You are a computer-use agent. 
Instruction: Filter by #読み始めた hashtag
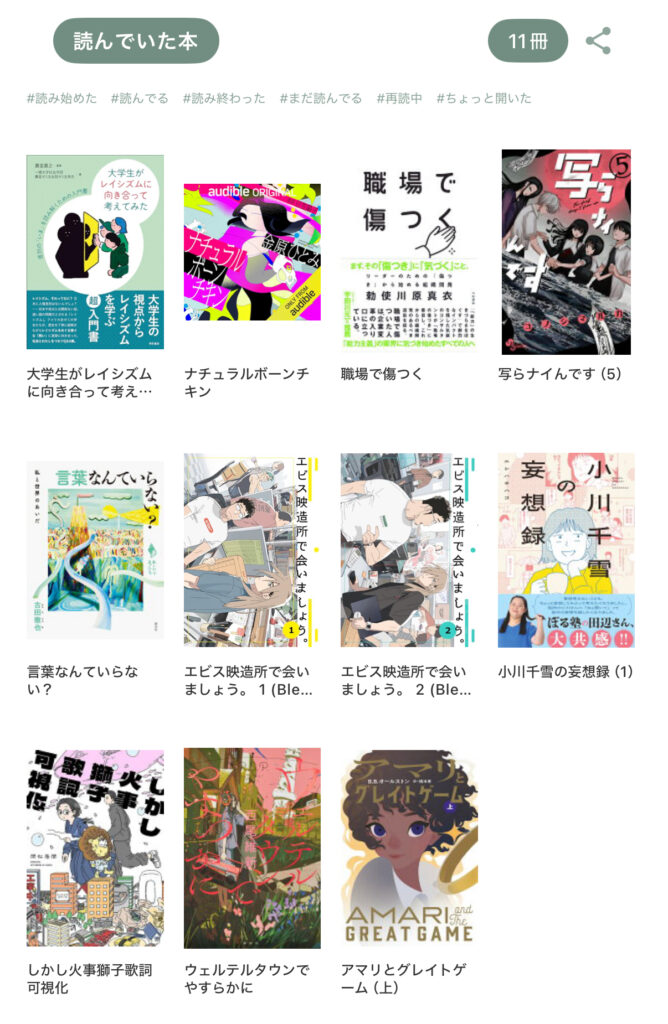pyautogui.click(x=62, y=98)
